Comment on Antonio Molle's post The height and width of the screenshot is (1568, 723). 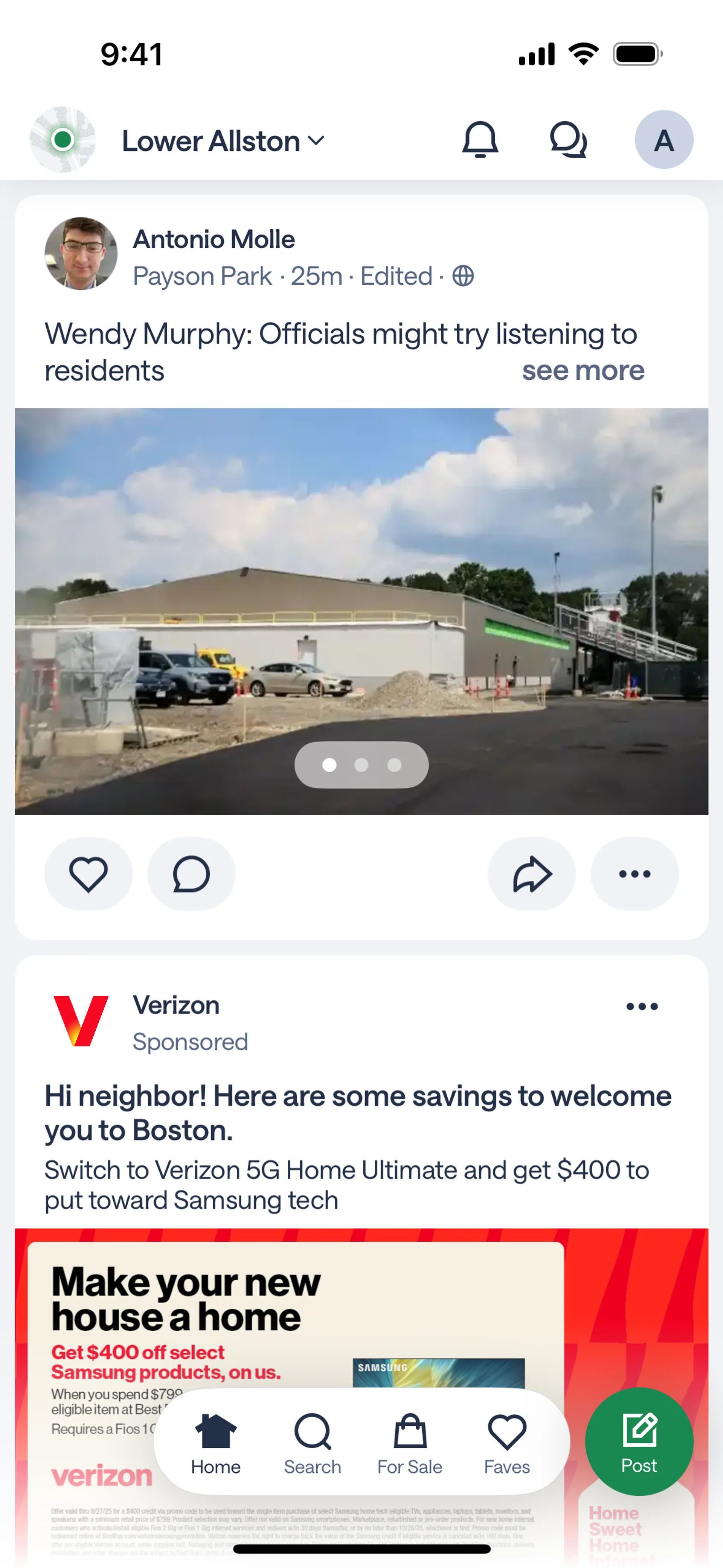click(x=191, y=874)
